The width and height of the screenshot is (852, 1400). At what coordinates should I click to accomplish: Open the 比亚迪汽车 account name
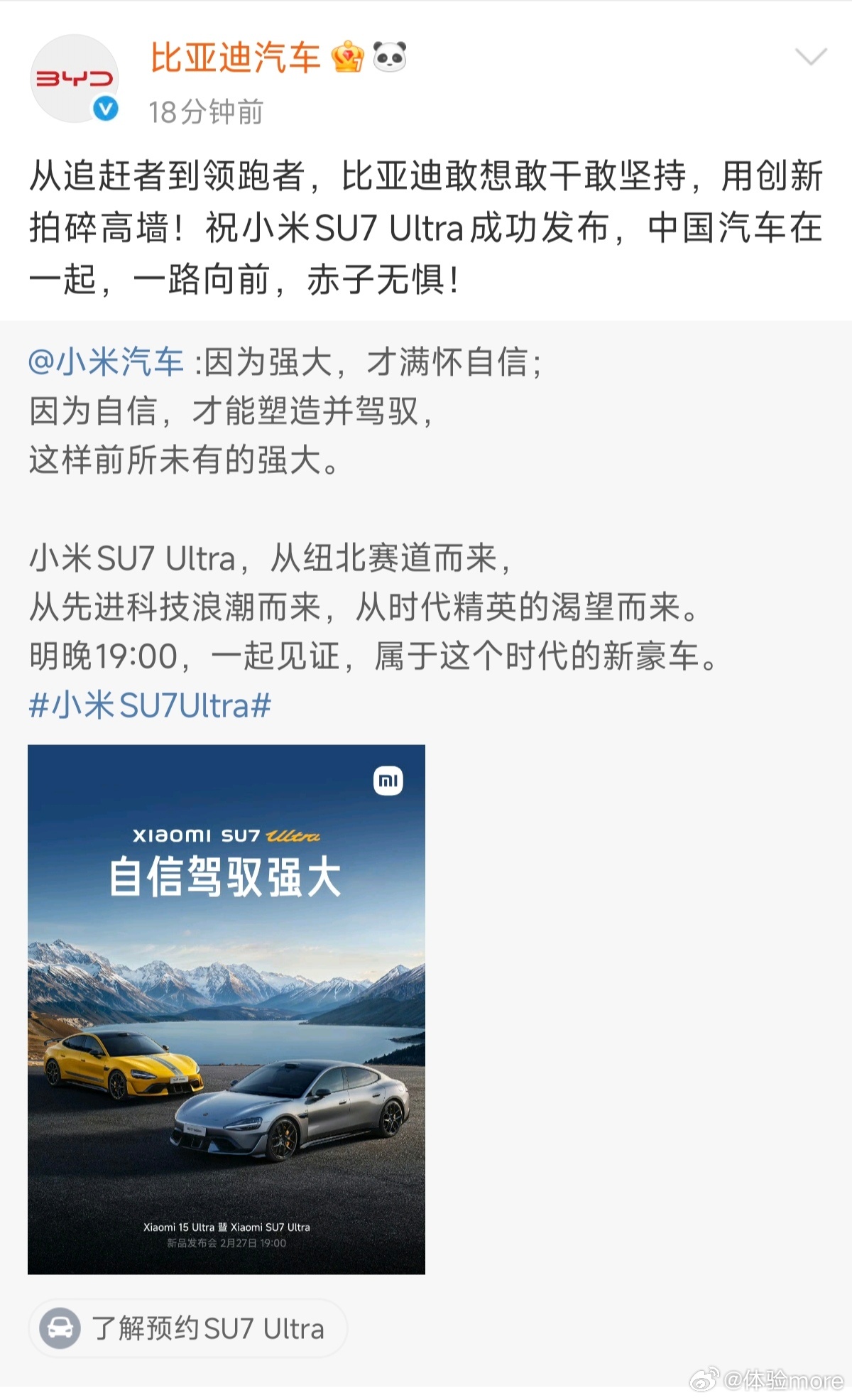(236, 58)
